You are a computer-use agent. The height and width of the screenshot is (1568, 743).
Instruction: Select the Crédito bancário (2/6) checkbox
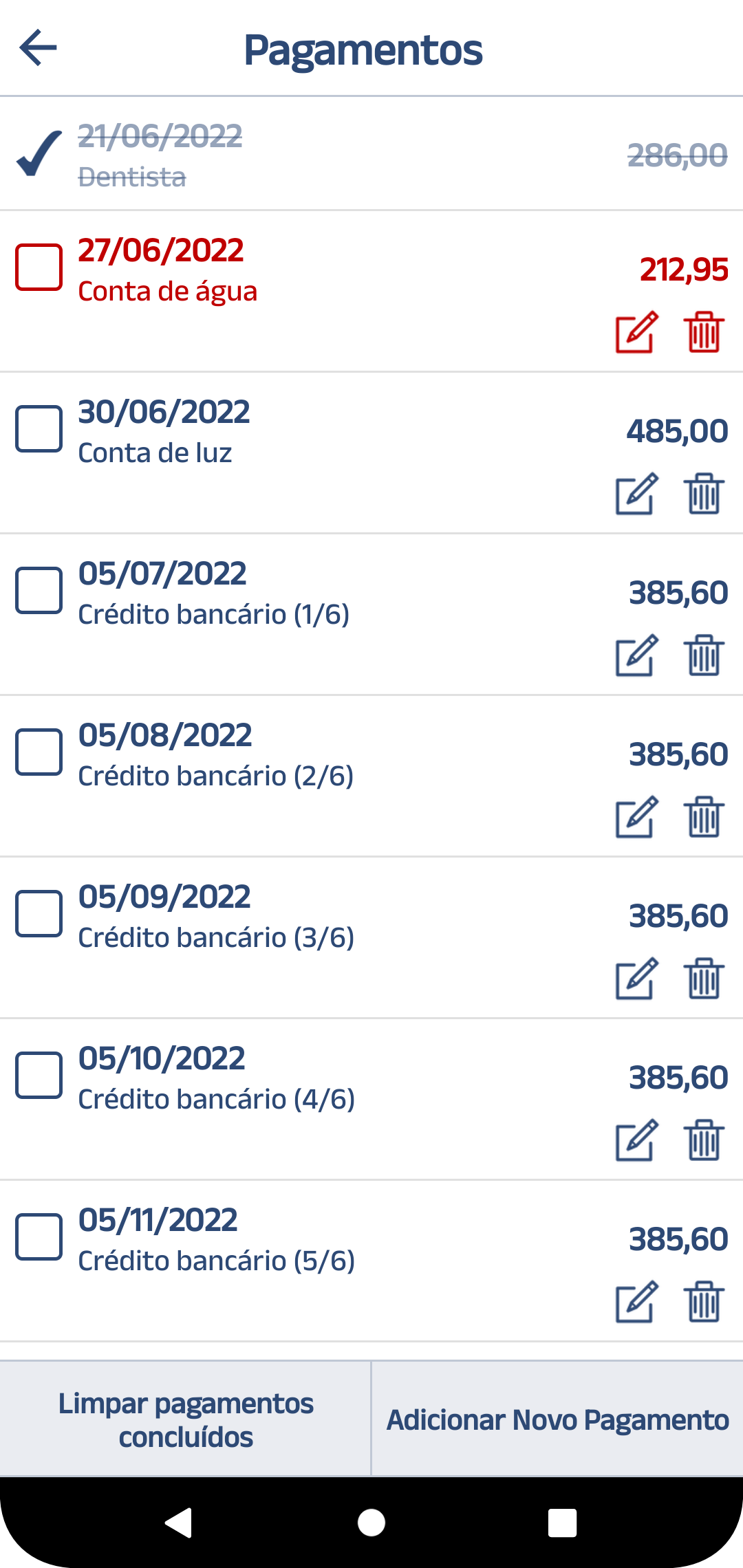tap(39, 752)
